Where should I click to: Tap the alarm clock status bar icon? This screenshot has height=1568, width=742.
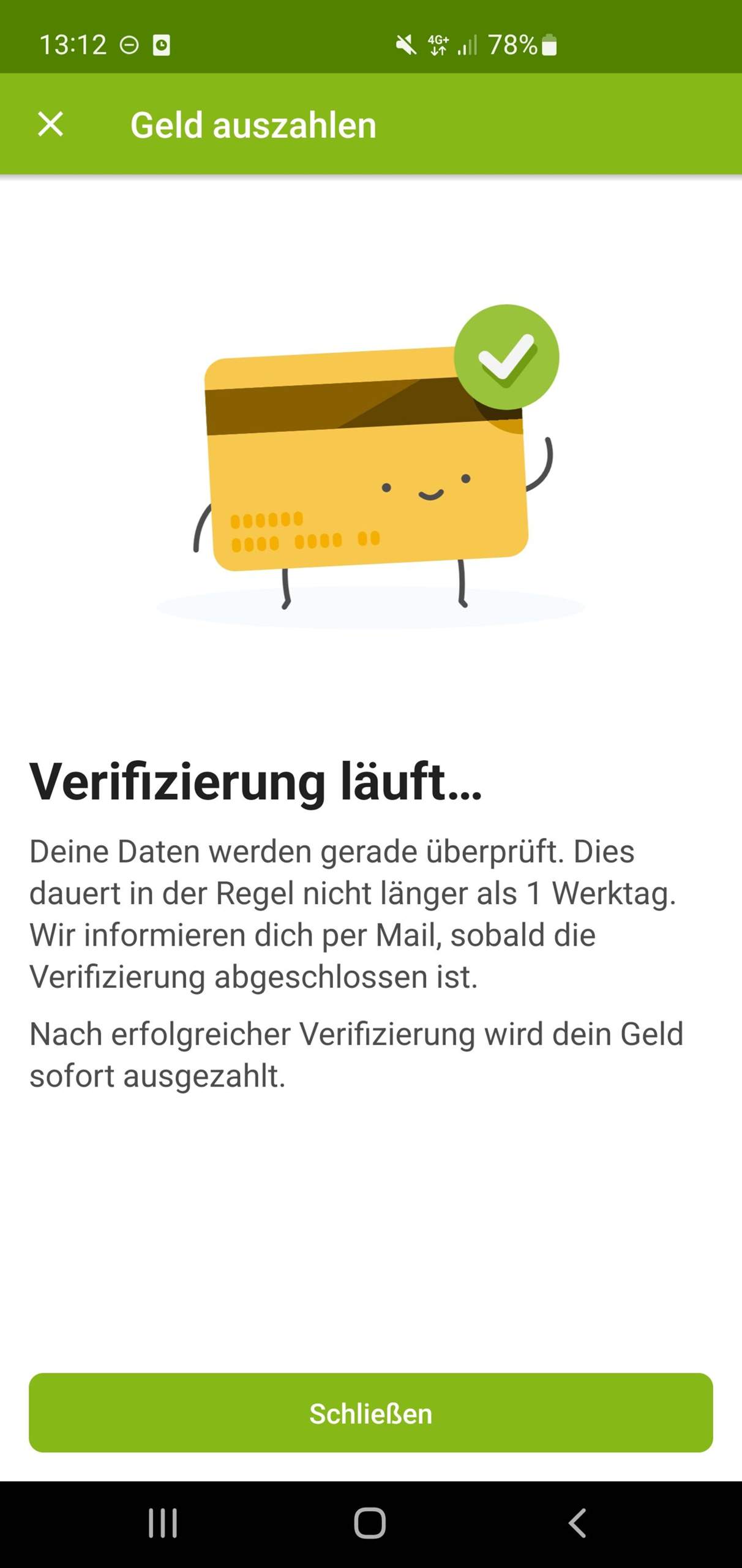coord(160,44)
